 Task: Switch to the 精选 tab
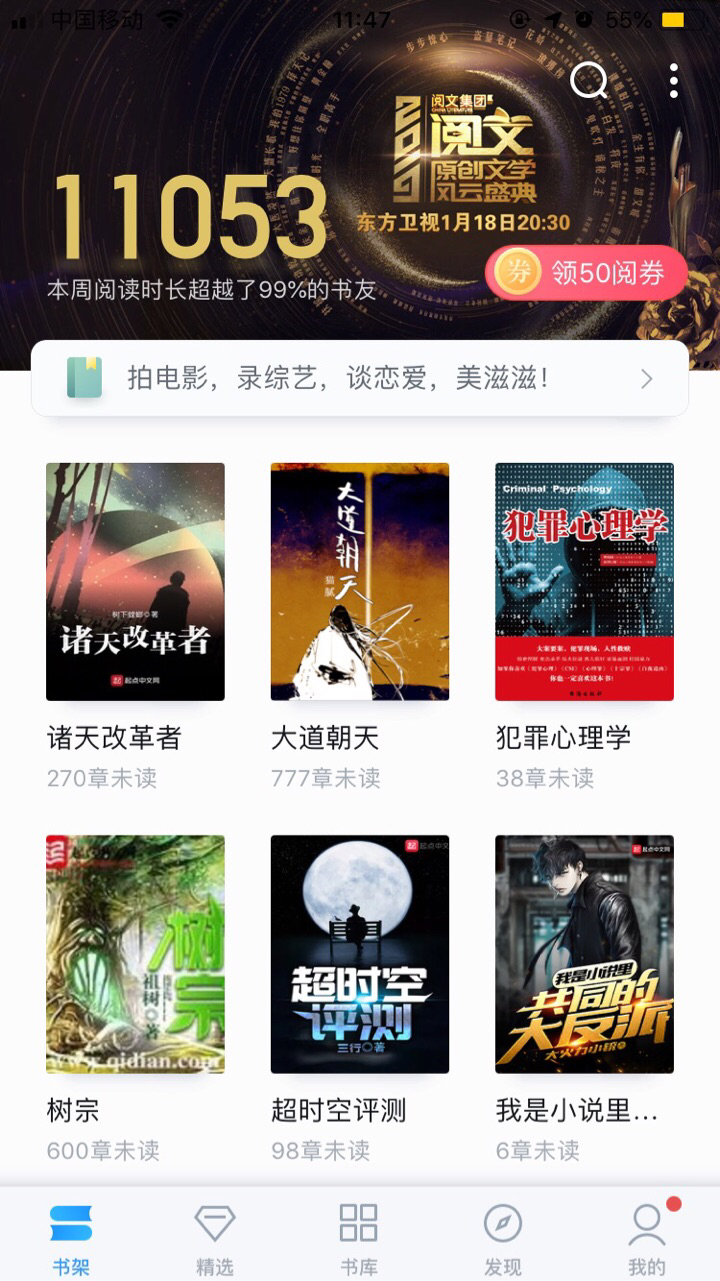215,1238
